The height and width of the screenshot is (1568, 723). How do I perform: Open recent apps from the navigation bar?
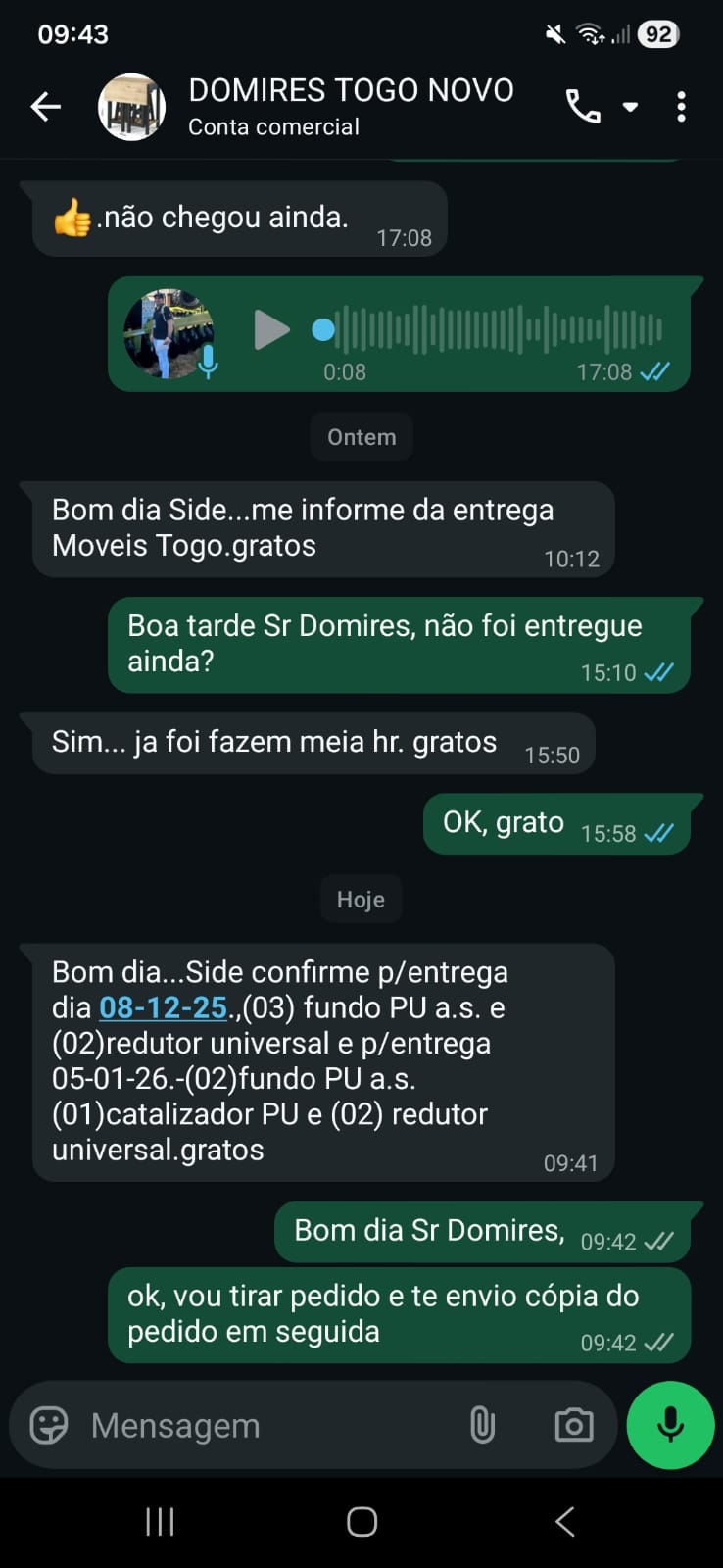pos(160,1521)
